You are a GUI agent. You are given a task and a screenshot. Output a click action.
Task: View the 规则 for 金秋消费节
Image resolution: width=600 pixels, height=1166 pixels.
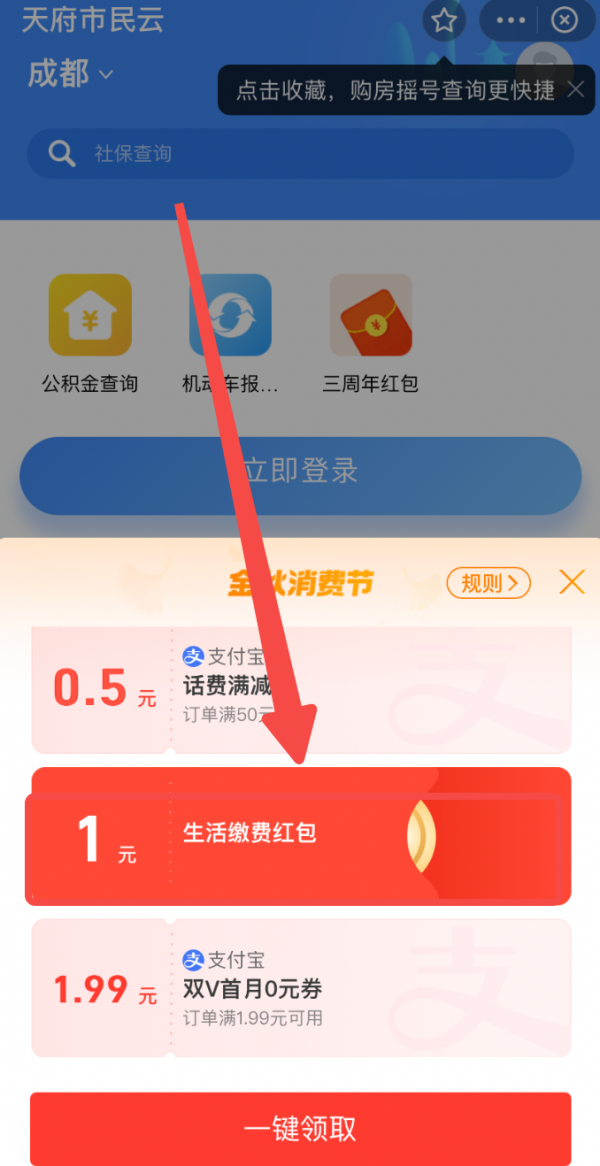[489, 583]
